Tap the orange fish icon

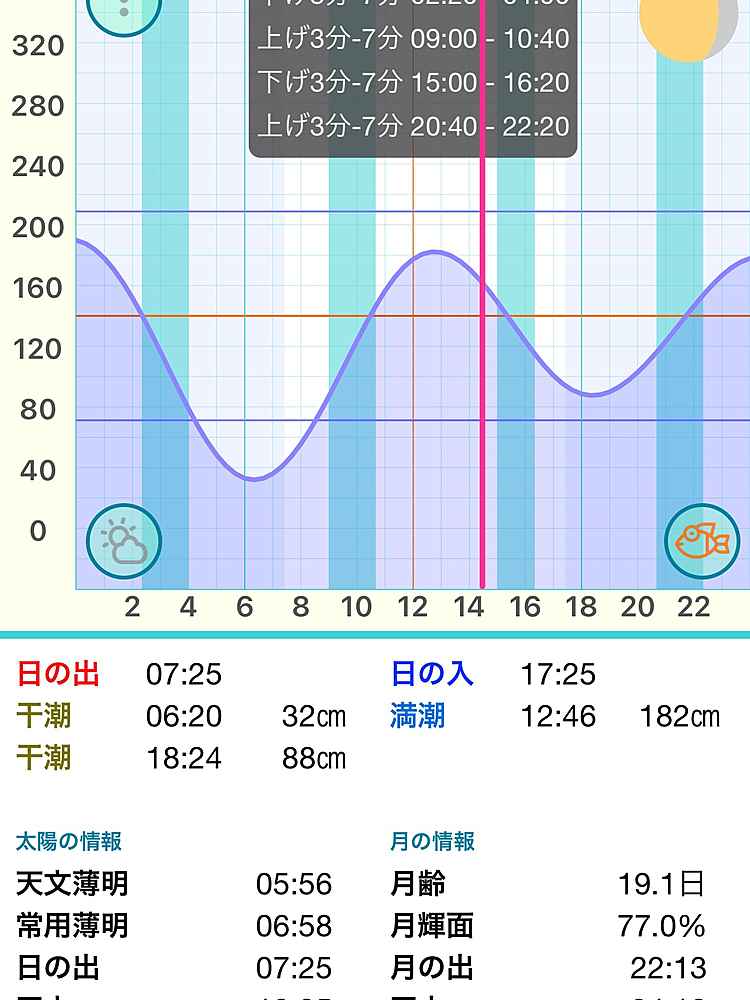pyautogui.click(x=702, y=541)
